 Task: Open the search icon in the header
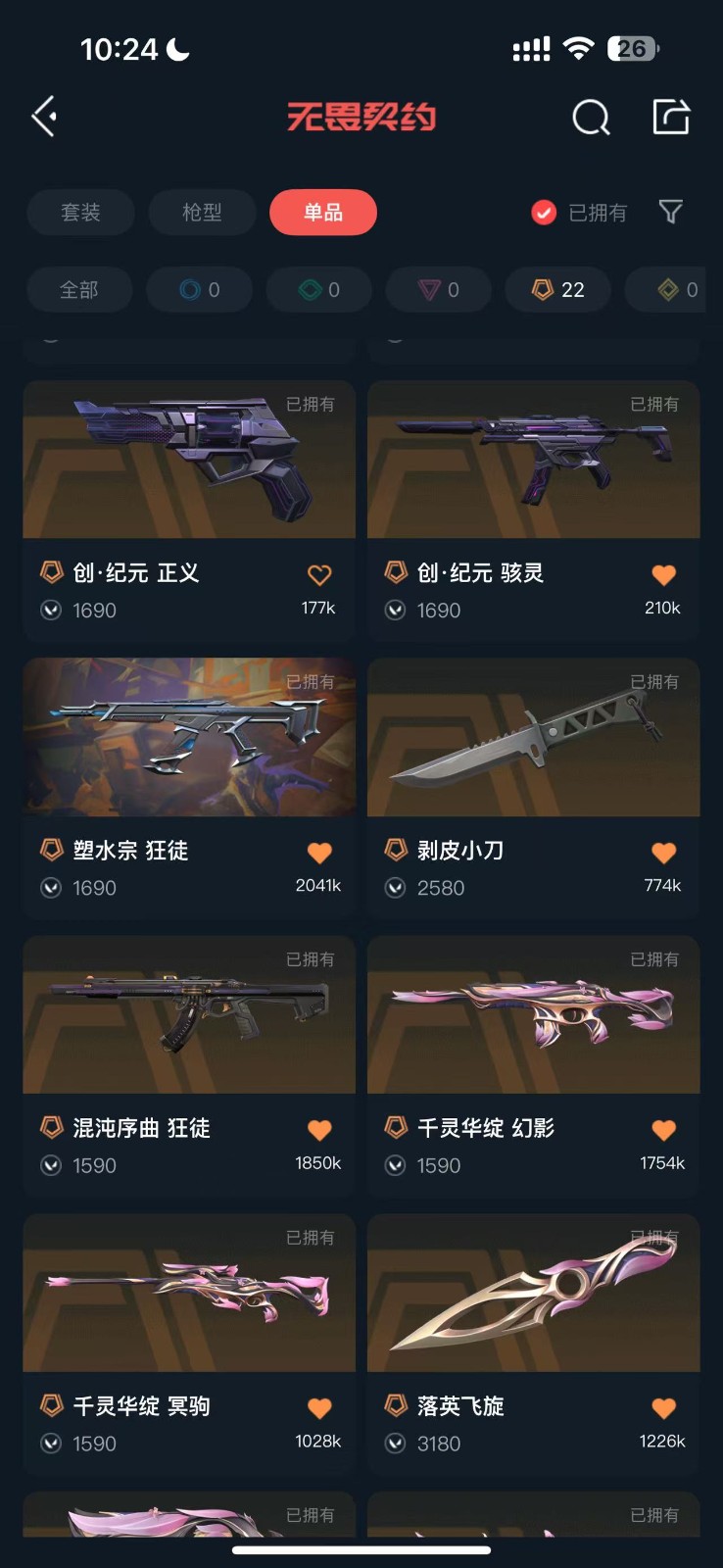(591, 118)
